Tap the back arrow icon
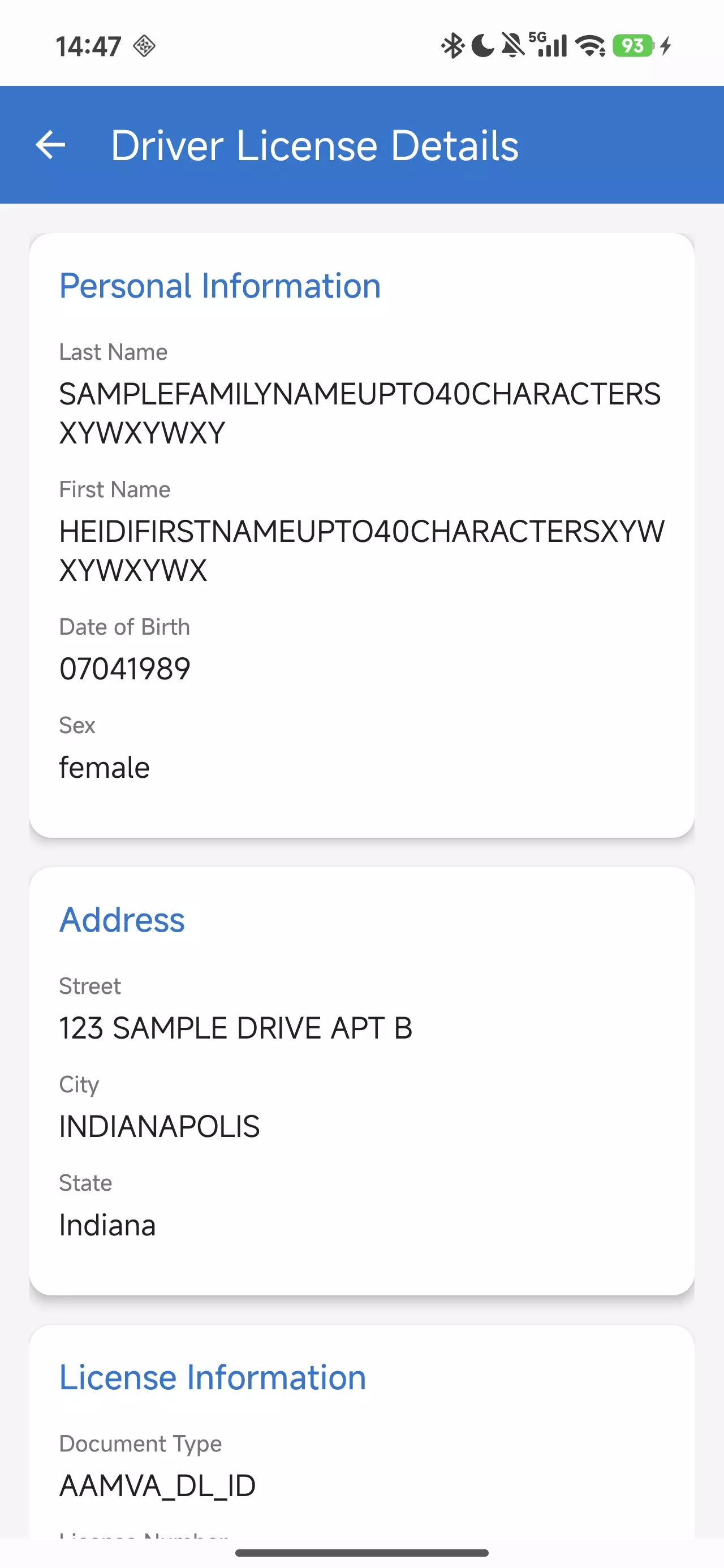The width and height of the screenshot is (724, 1568). (x=50, y=145)
